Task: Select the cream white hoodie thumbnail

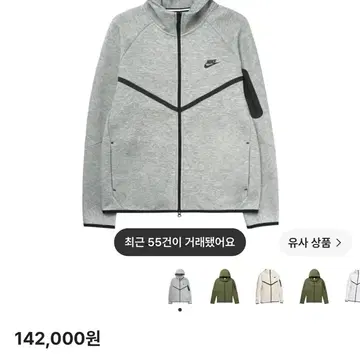Action: [x=269, y=286]
